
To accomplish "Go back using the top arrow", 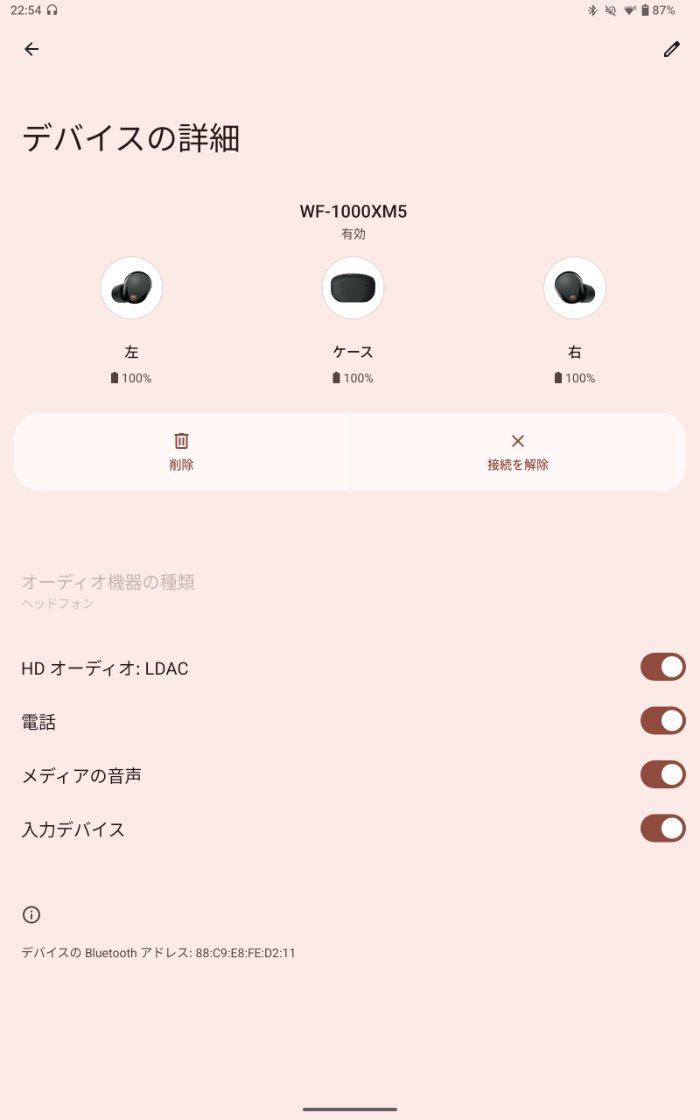I will pyautogui.click(x=32, y=49).
